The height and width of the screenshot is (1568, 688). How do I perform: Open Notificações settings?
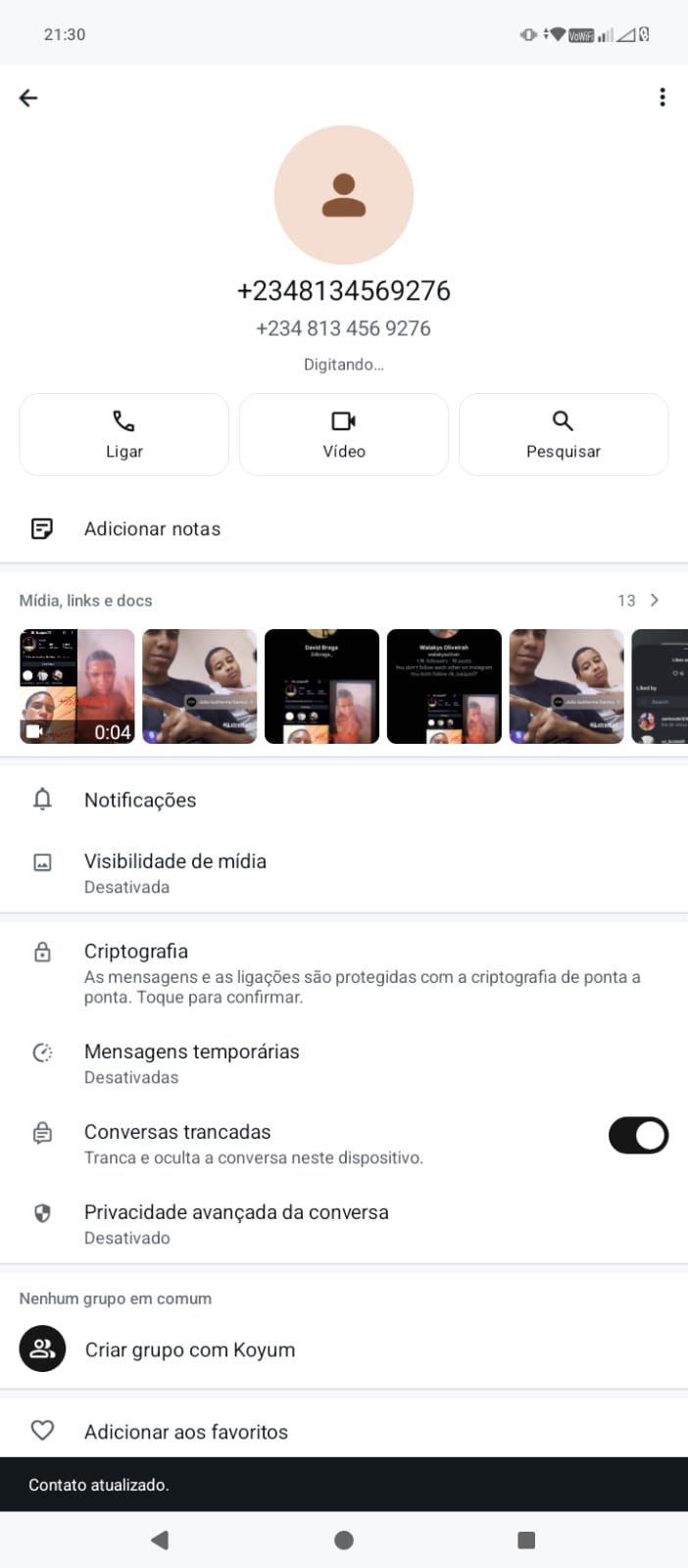tap(140, 800)
